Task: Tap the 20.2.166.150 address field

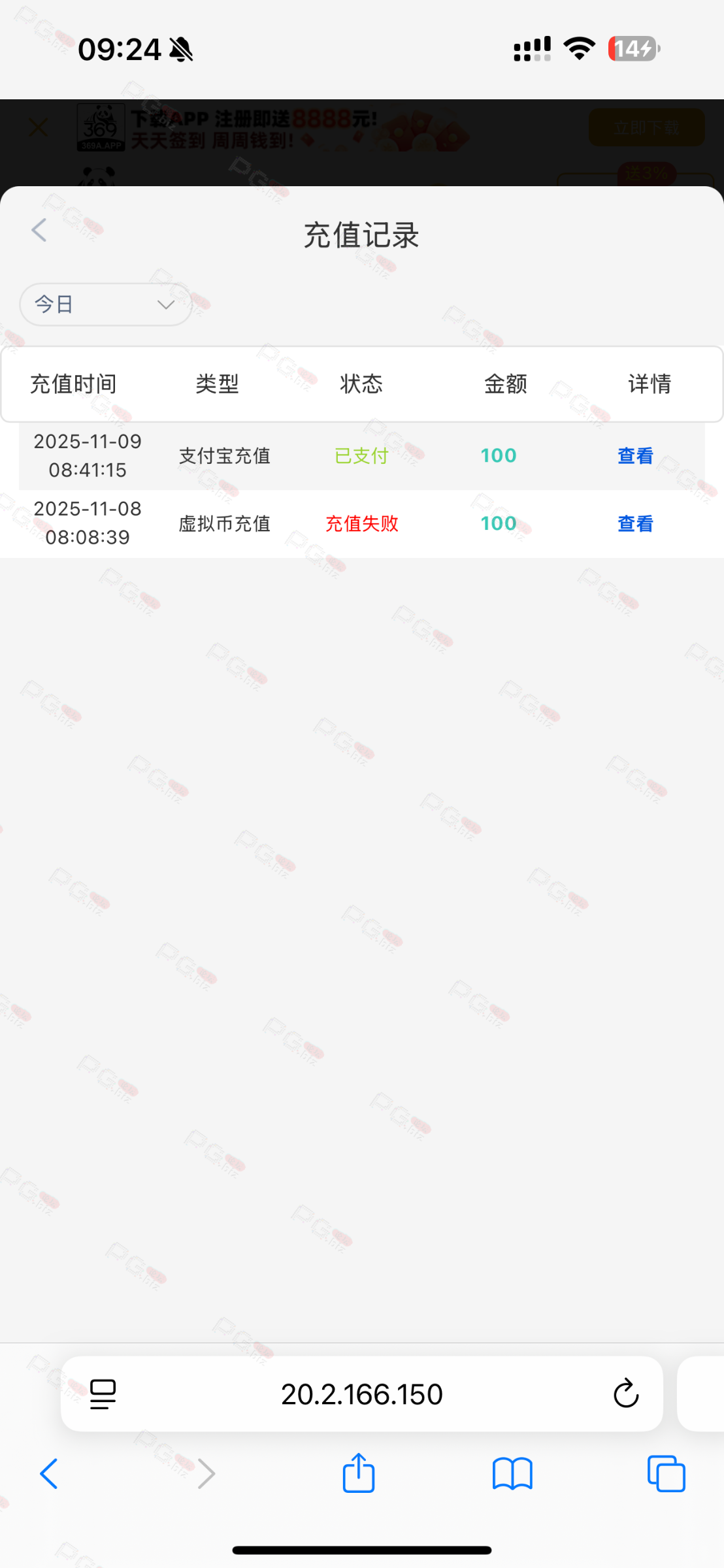Action: click(x=361, y=1394)
